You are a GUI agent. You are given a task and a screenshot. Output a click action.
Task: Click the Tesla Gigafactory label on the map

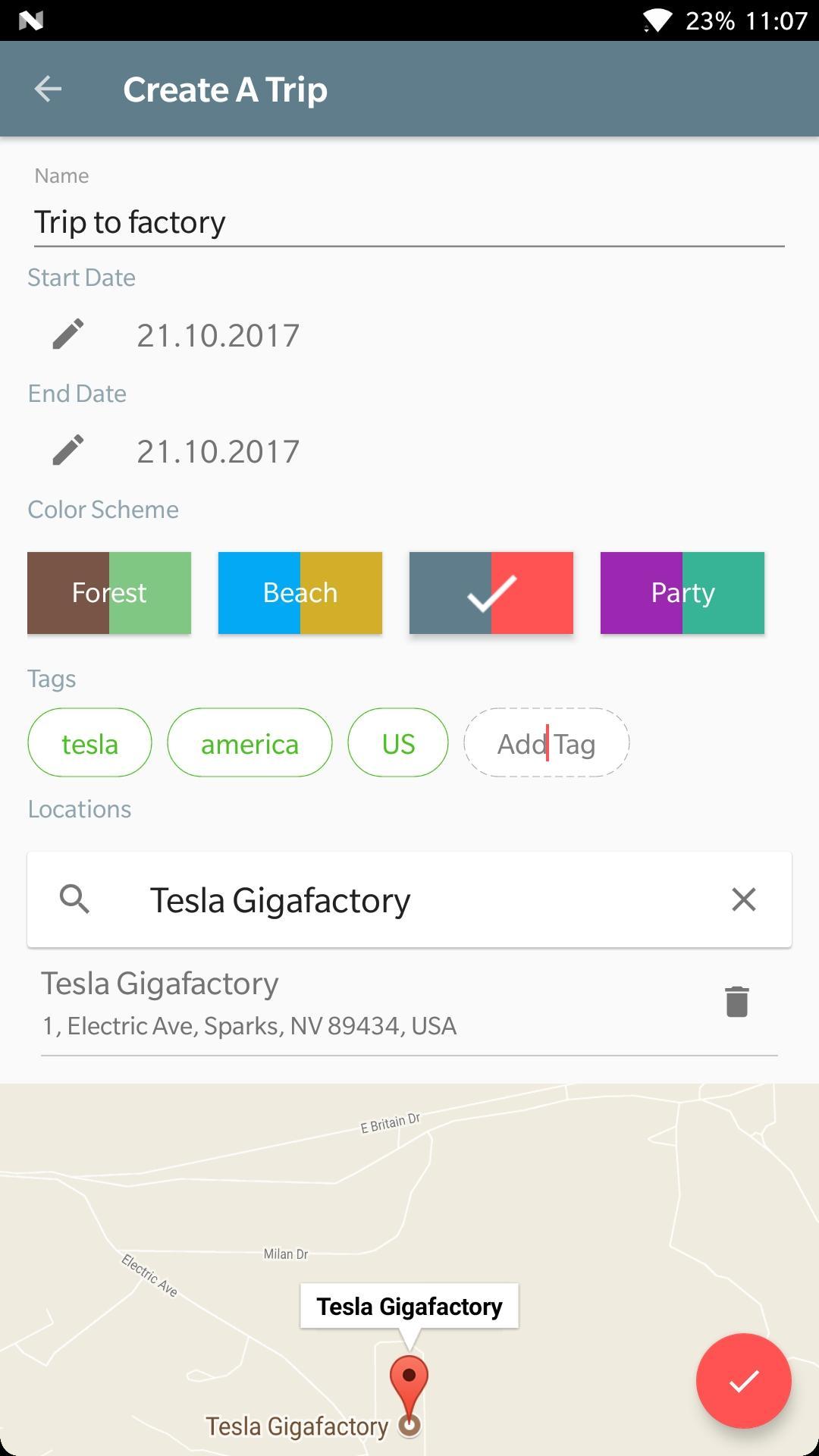[409, 1306]
